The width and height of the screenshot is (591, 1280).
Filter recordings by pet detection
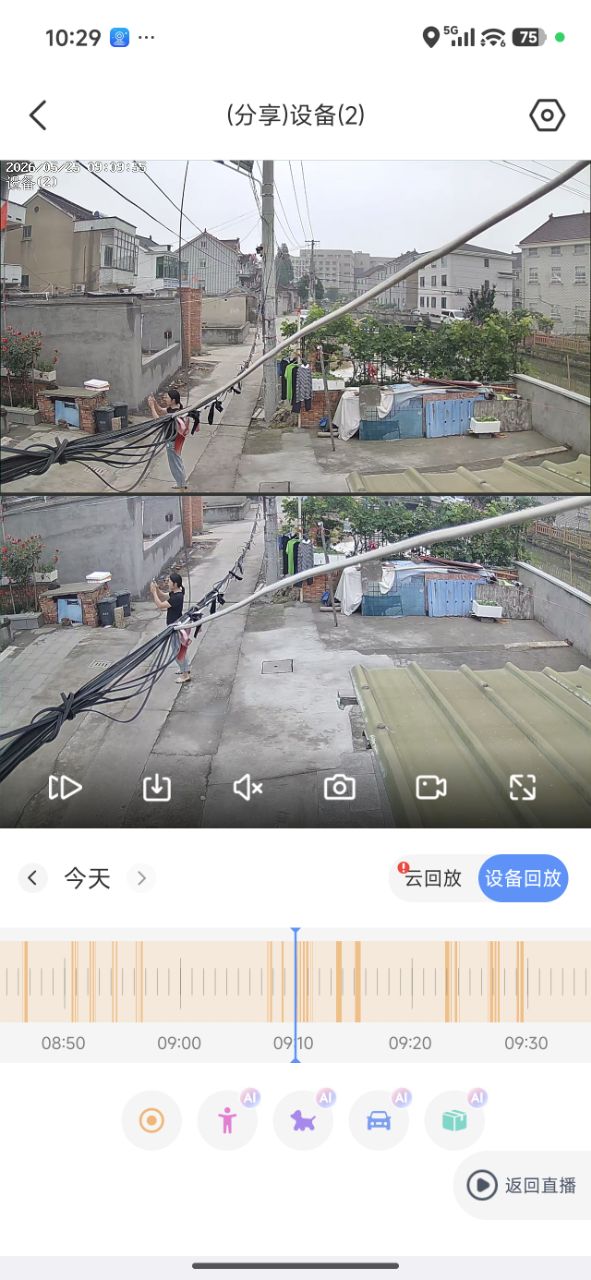pos(303,1120)
